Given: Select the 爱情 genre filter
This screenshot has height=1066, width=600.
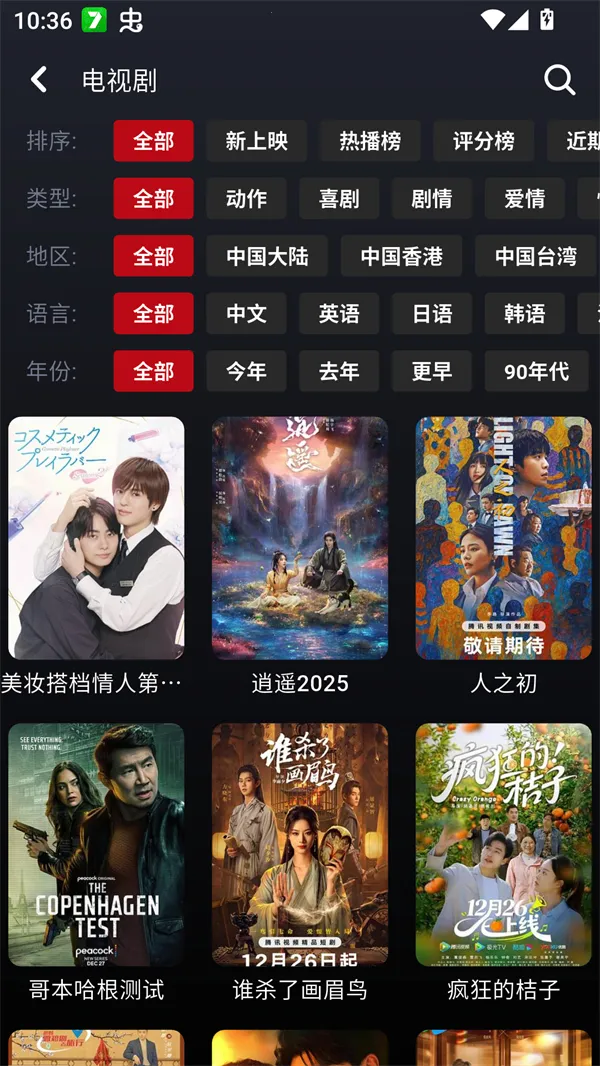Looking at the screenshot, I should tap(525, 199).
